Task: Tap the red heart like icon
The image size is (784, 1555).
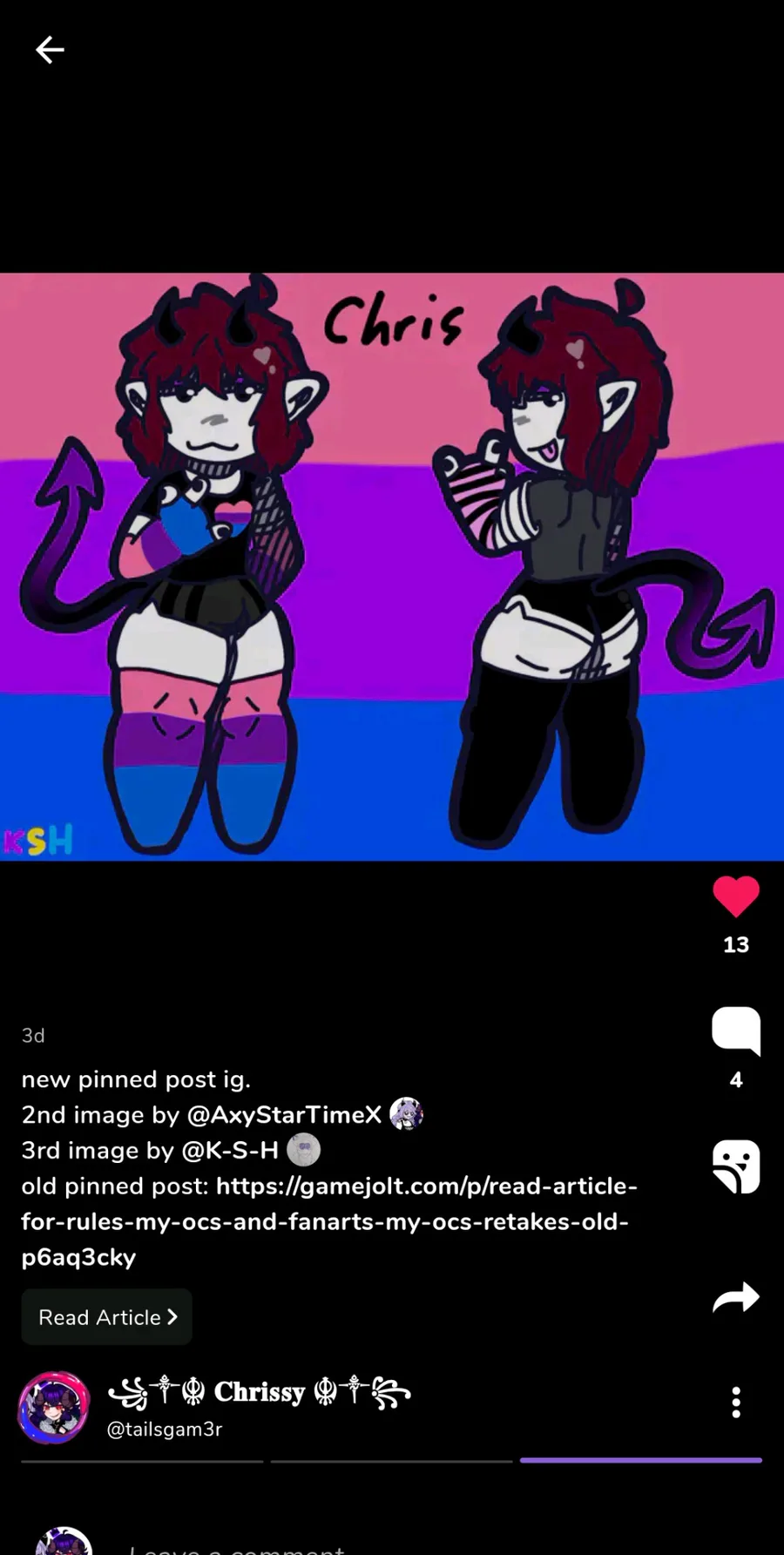Action: (x=736, y=896)
